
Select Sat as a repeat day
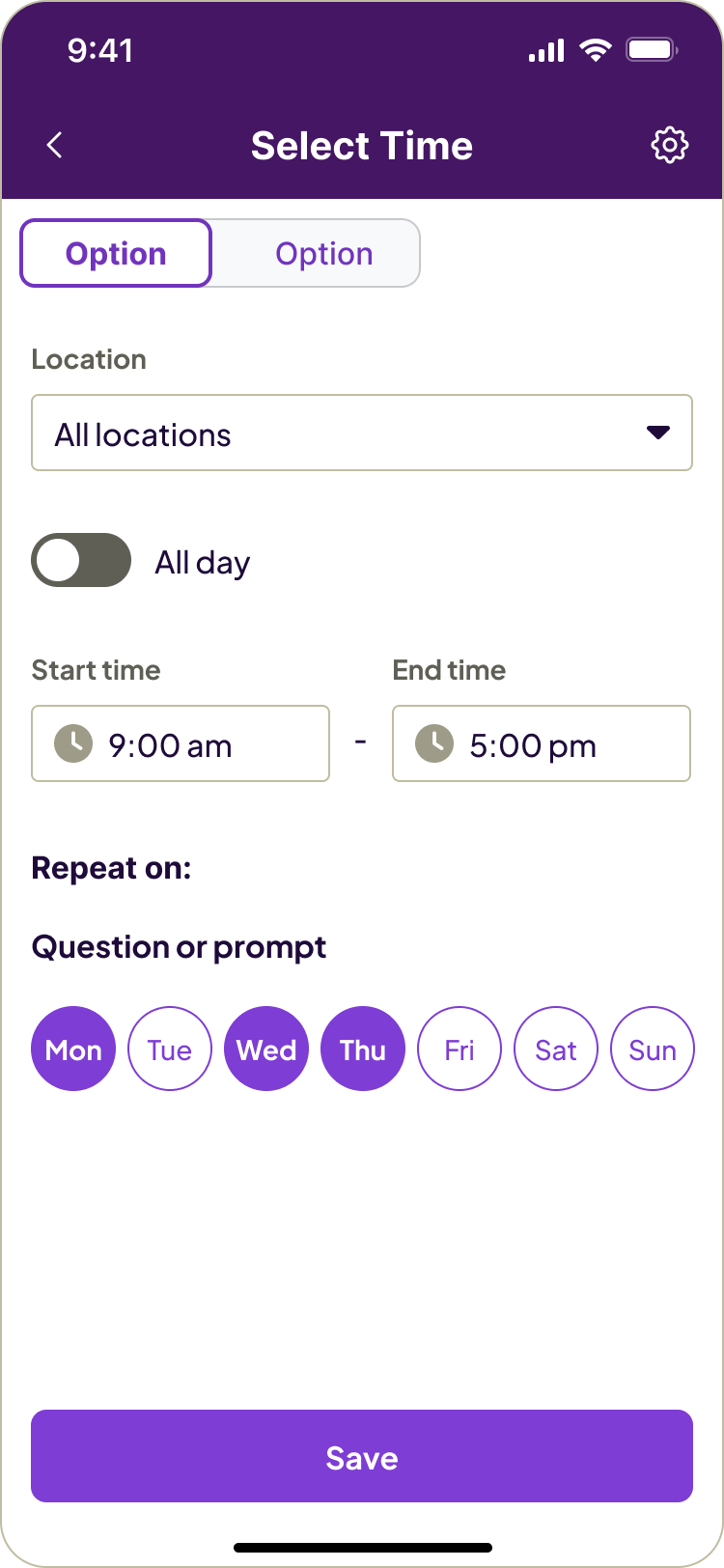556,1049
